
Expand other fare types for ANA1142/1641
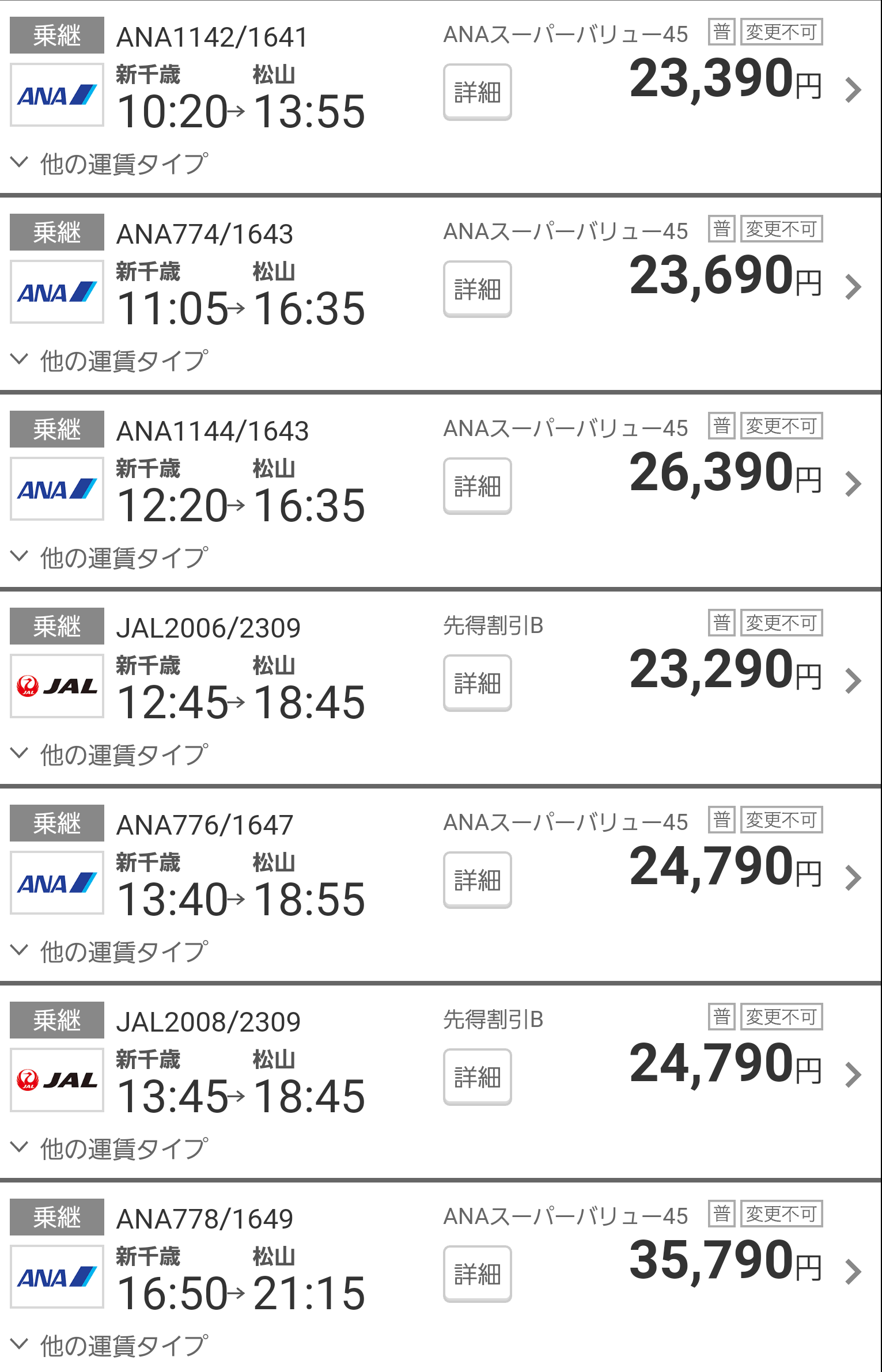109,164
